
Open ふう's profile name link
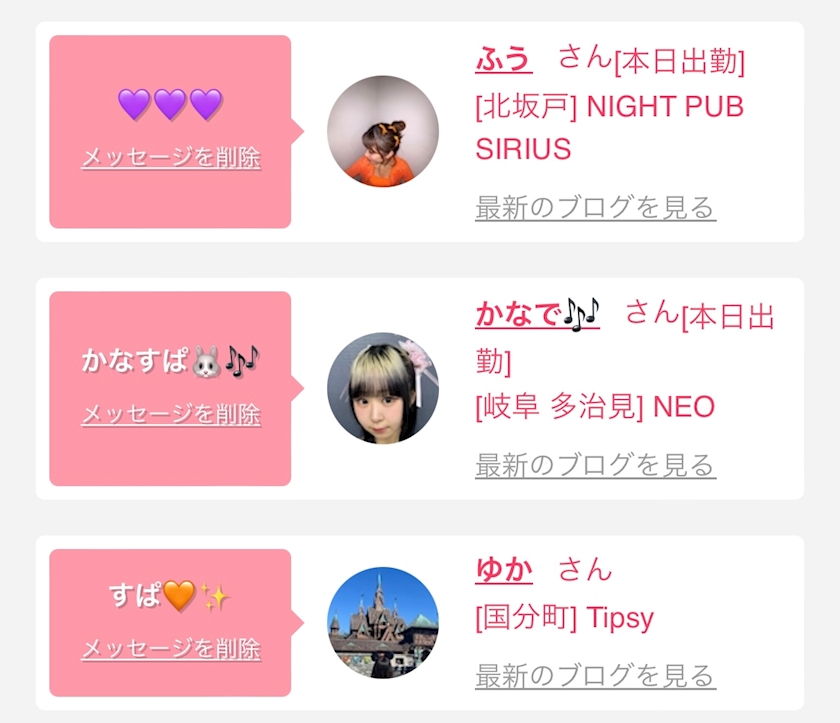tap(503, 59)
